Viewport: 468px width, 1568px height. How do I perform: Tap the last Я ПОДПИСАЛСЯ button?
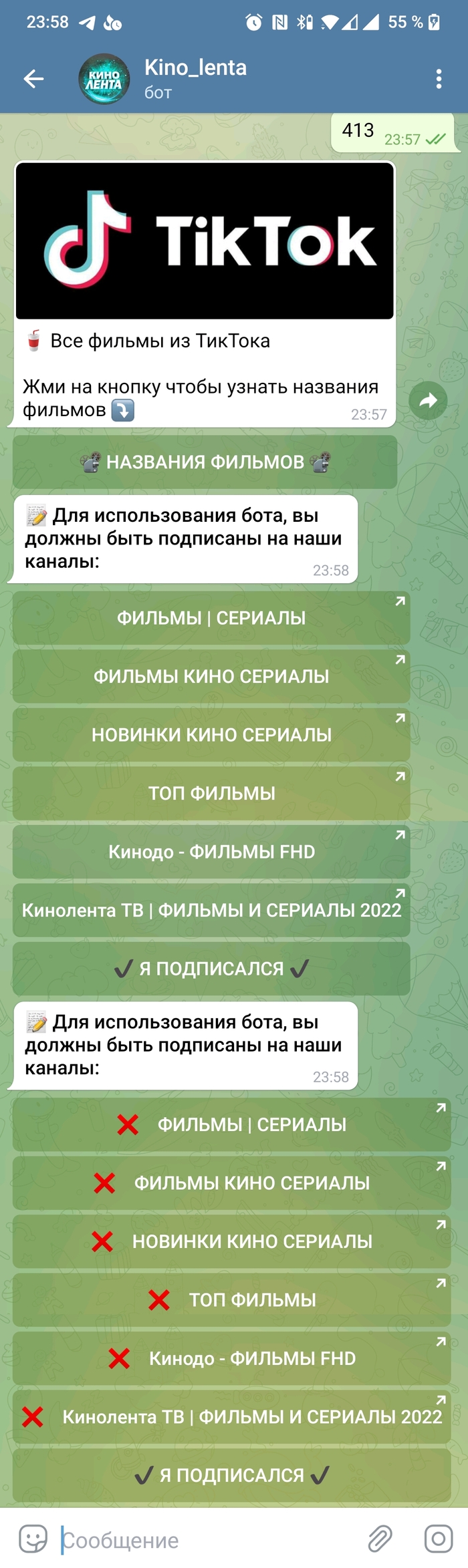pos(231,1475)
